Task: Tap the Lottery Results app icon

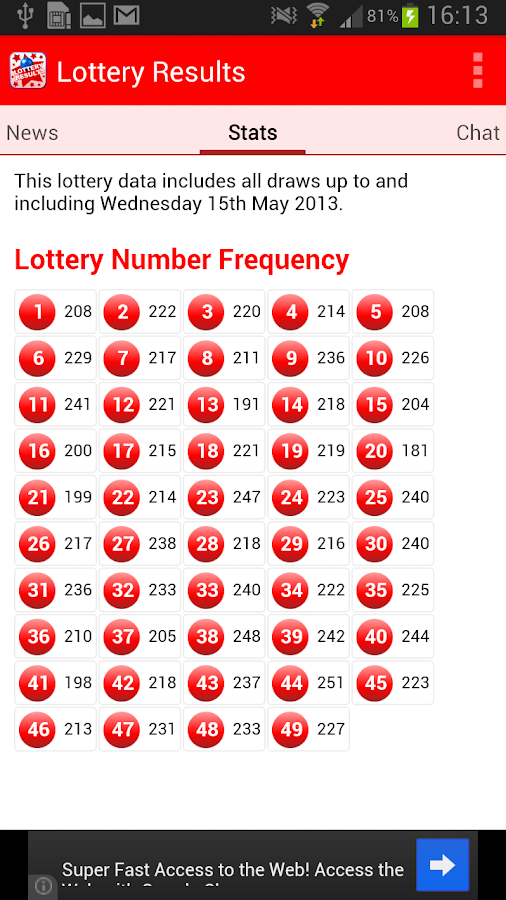Action: coord(28,71)
